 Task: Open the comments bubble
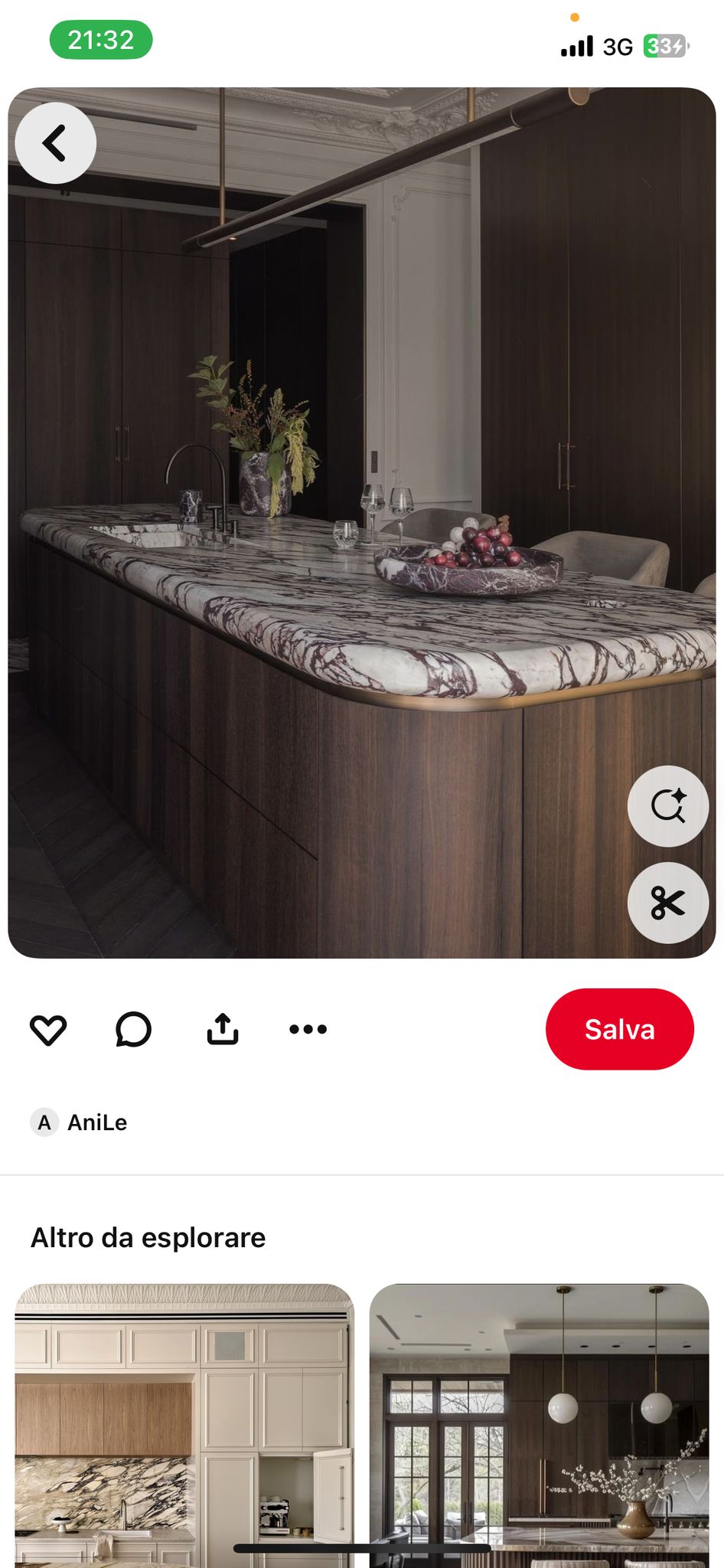(x=133, y=1029)
